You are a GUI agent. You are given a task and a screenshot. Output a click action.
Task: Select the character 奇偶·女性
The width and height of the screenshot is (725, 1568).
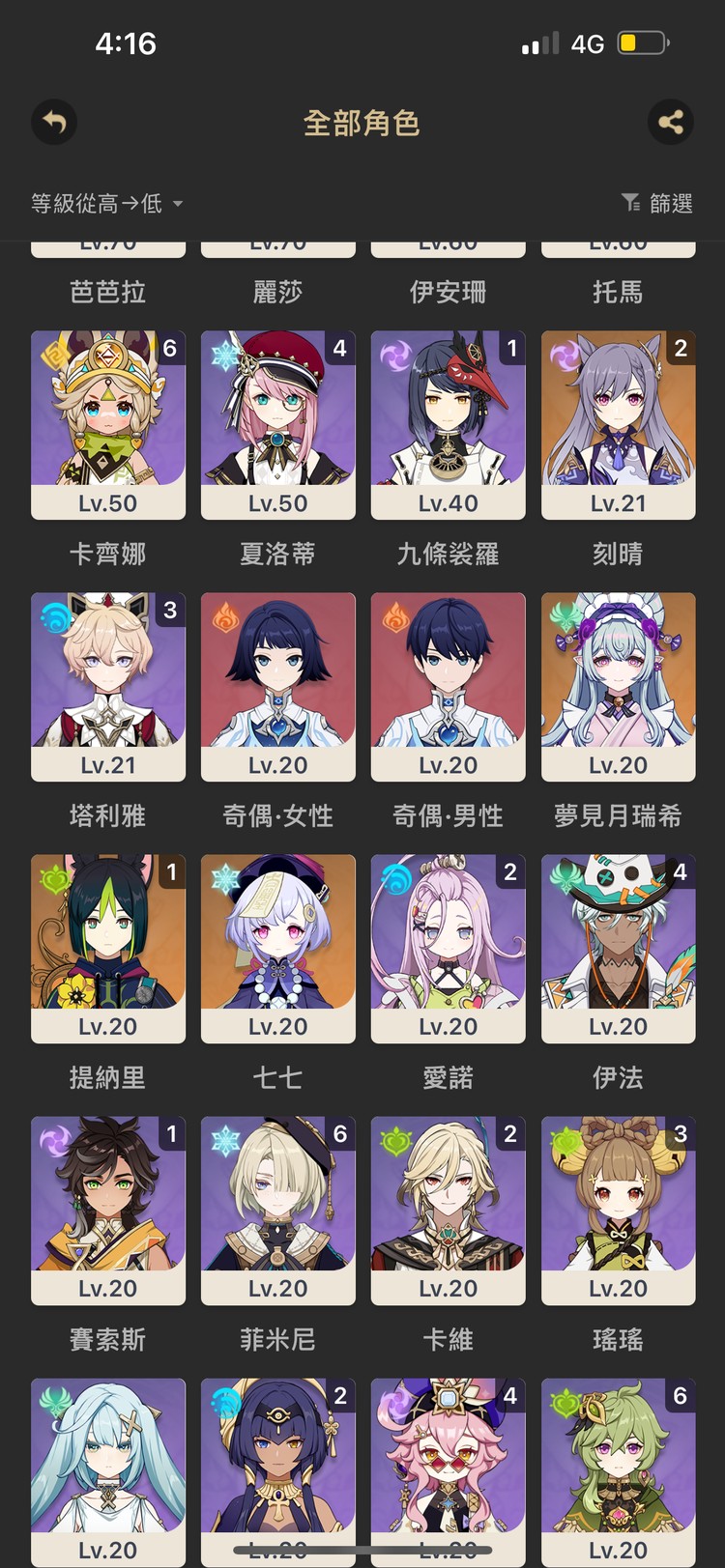coord(277,687)
